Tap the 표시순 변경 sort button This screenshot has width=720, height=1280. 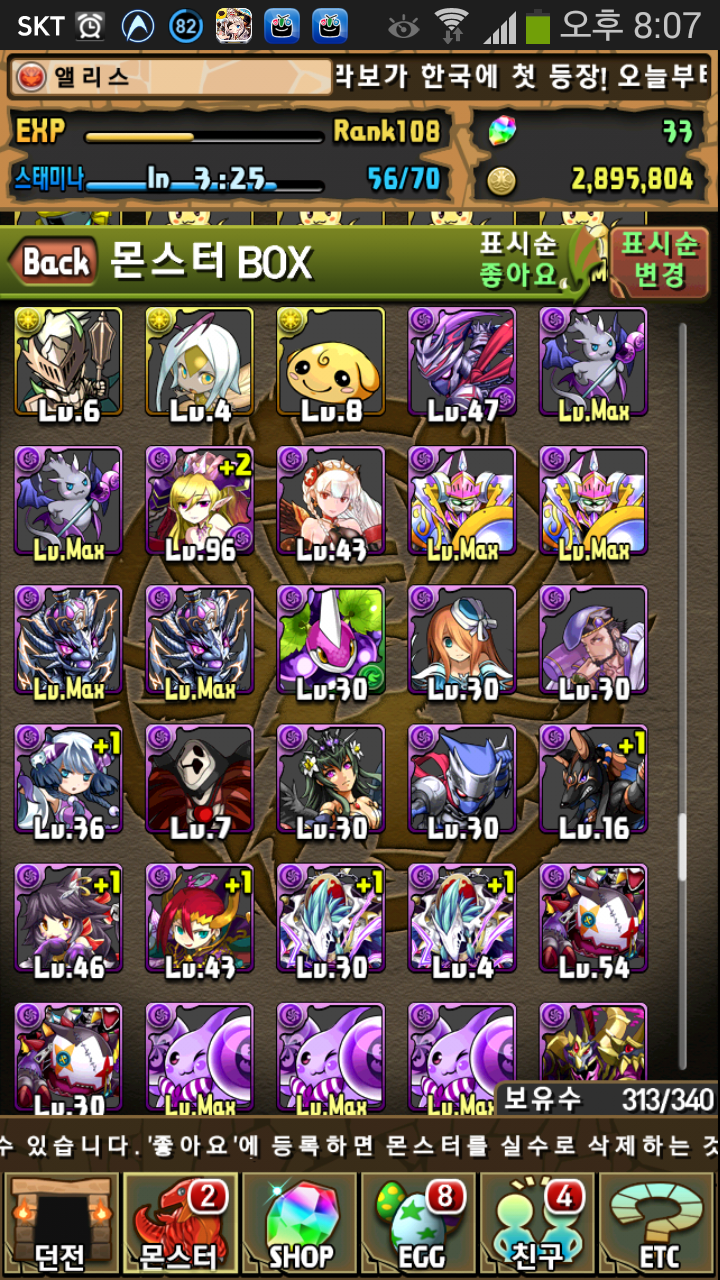[x=658, y=260]
